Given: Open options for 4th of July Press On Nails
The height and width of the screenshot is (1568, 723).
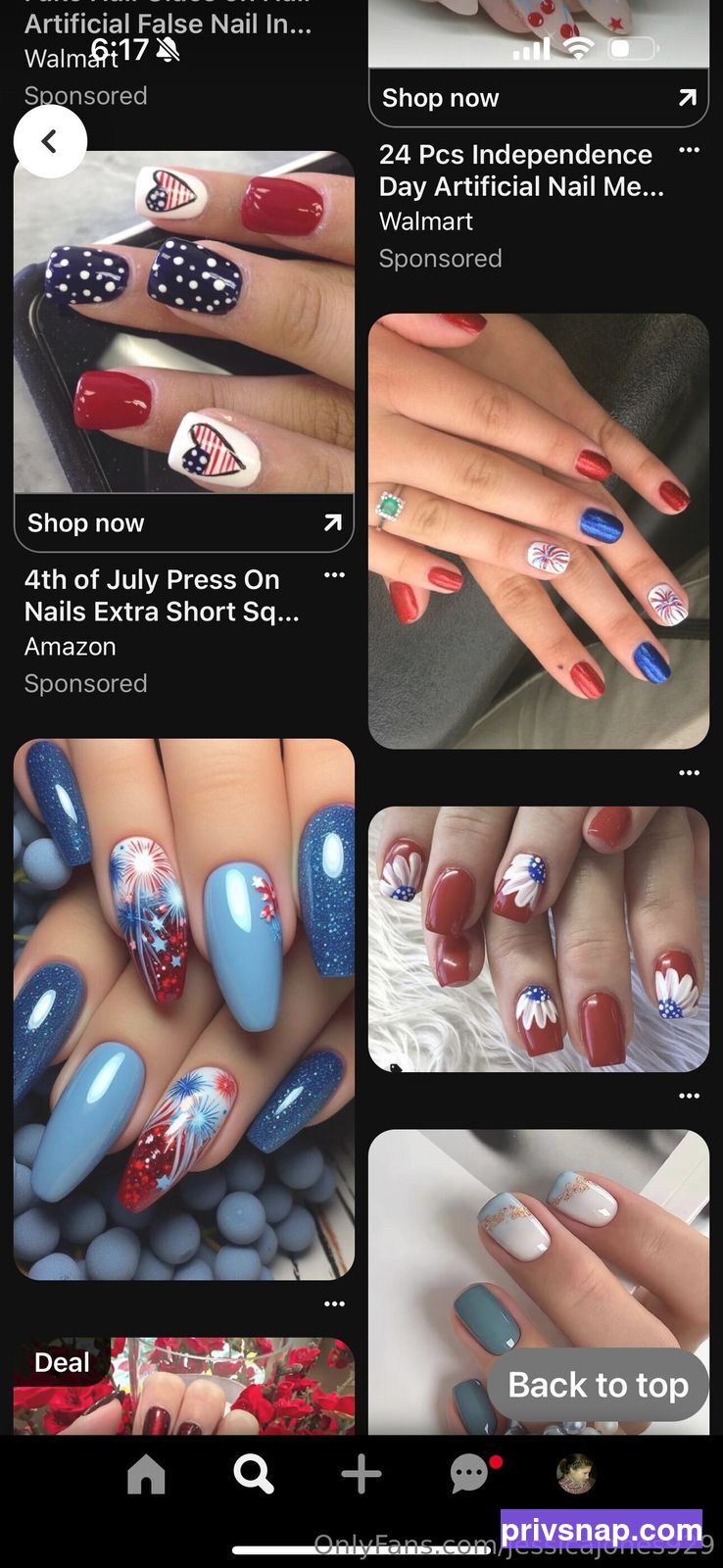Looking at the screenshot, I should pos(334,576).
